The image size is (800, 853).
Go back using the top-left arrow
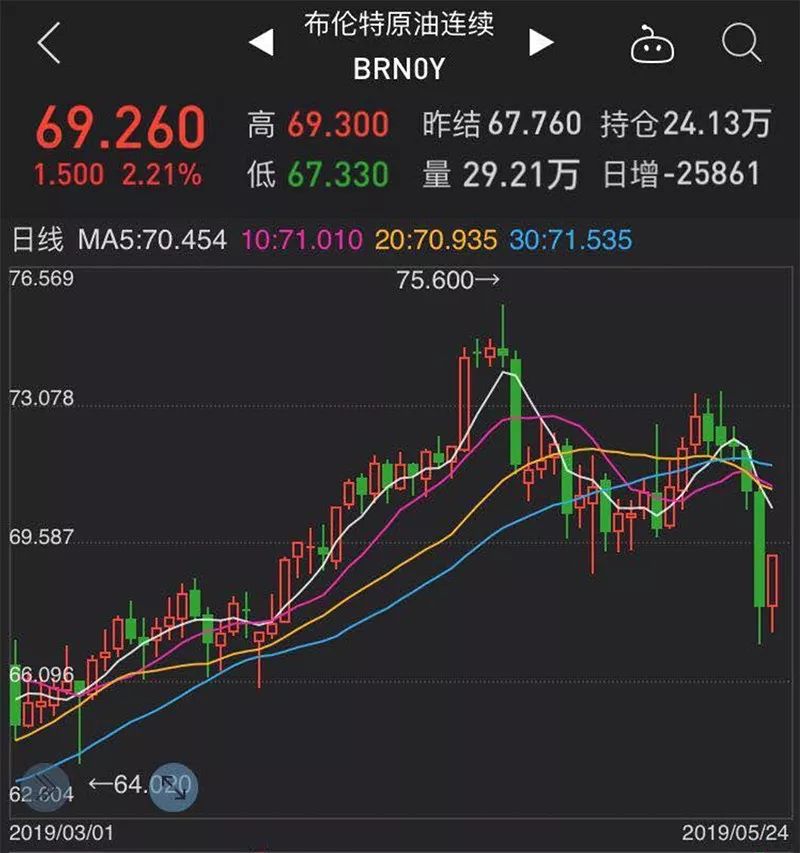49,43
